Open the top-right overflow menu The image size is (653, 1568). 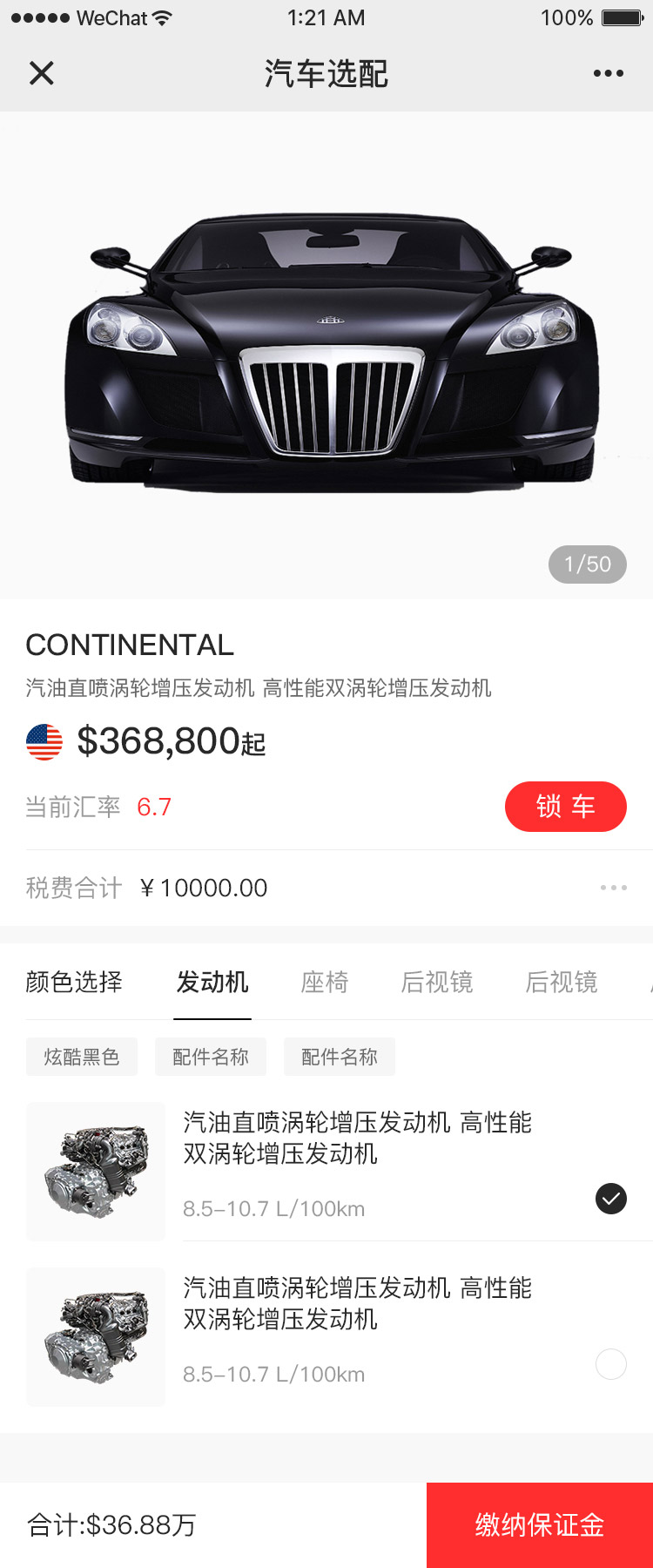click(x=608, y=73)
